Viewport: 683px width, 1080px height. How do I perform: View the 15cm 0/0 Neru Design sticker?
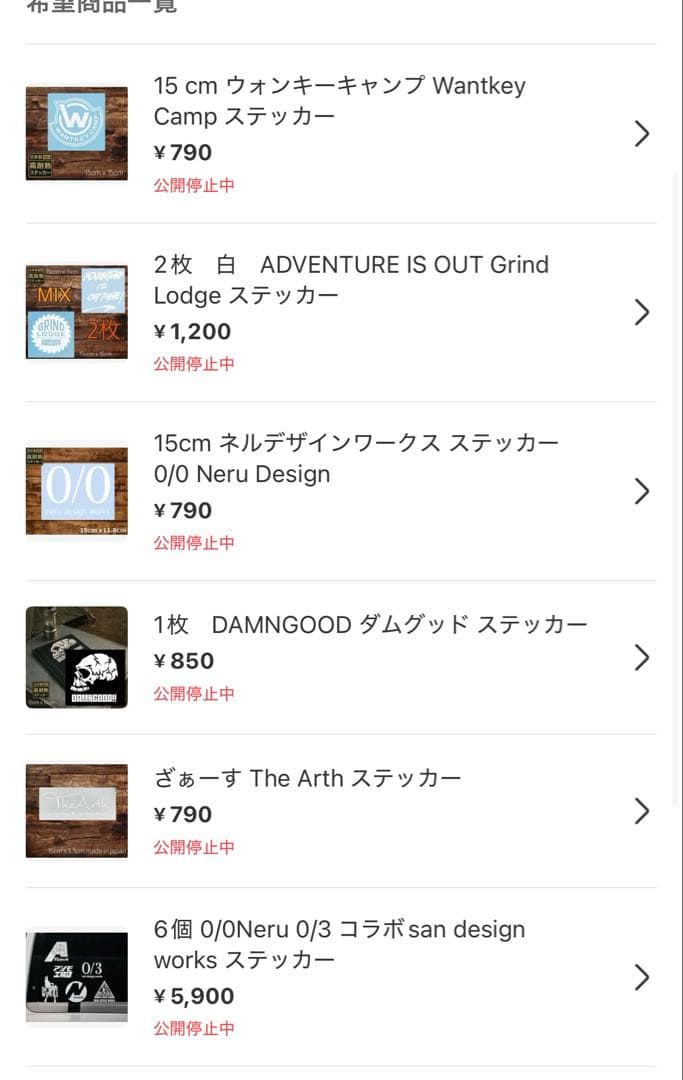pos(340,491)
